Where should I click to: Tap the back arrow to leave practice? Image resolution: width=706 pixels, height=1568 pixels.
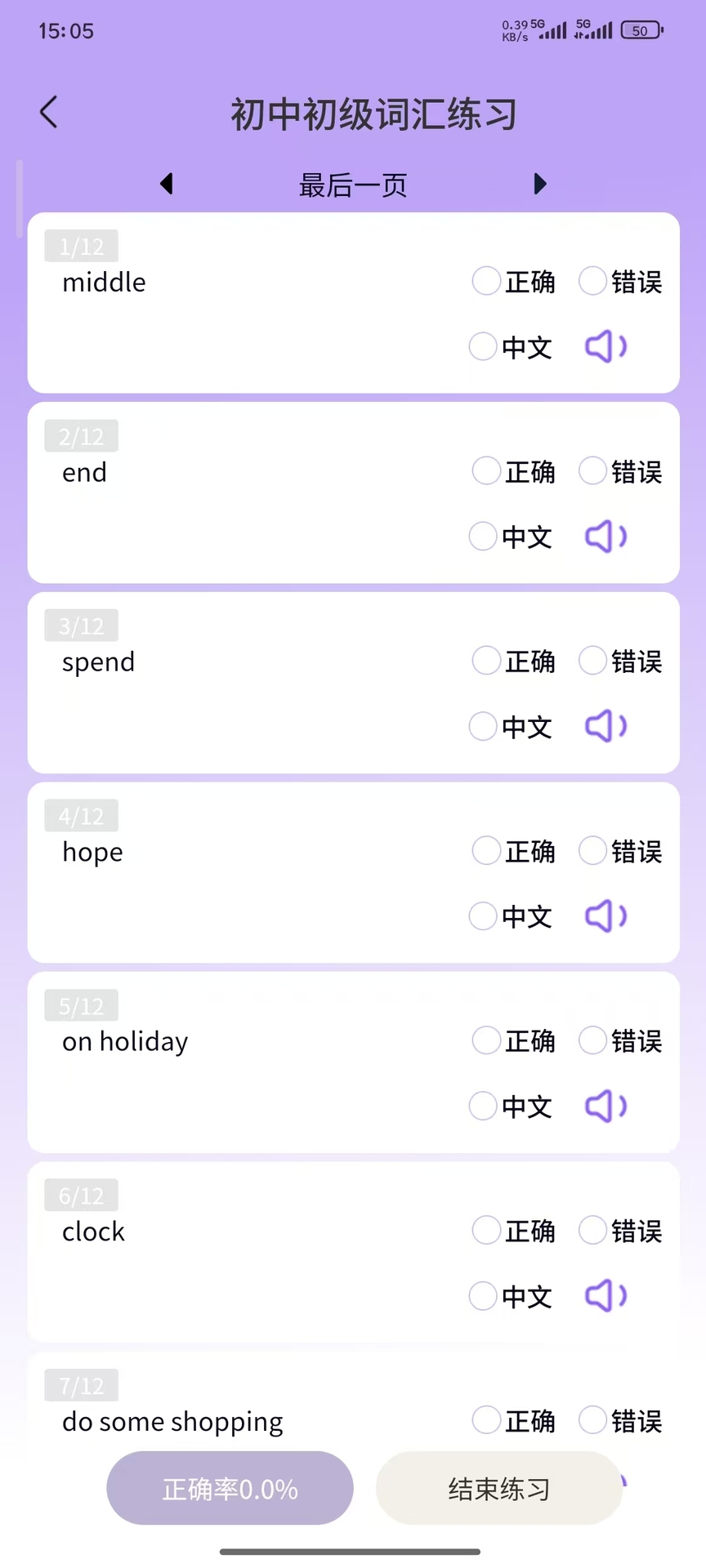pyautogui.click(x=47, y=112)
